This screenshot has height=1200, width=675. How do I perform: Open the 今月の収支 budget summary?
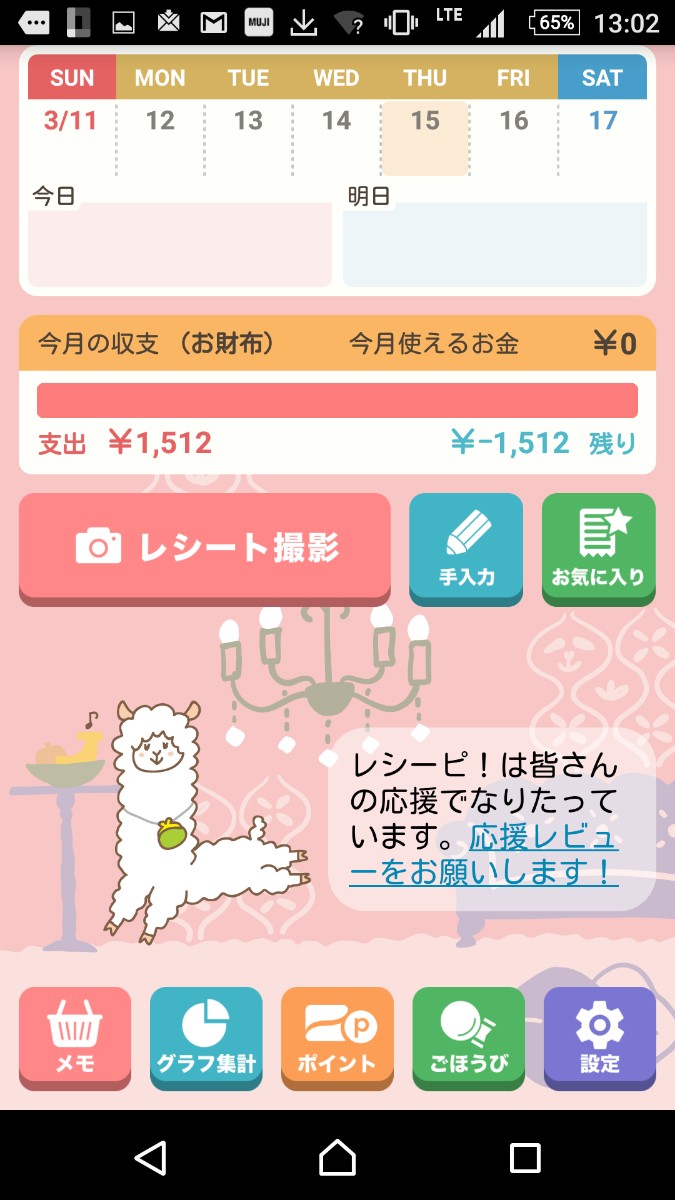(337, 395)
